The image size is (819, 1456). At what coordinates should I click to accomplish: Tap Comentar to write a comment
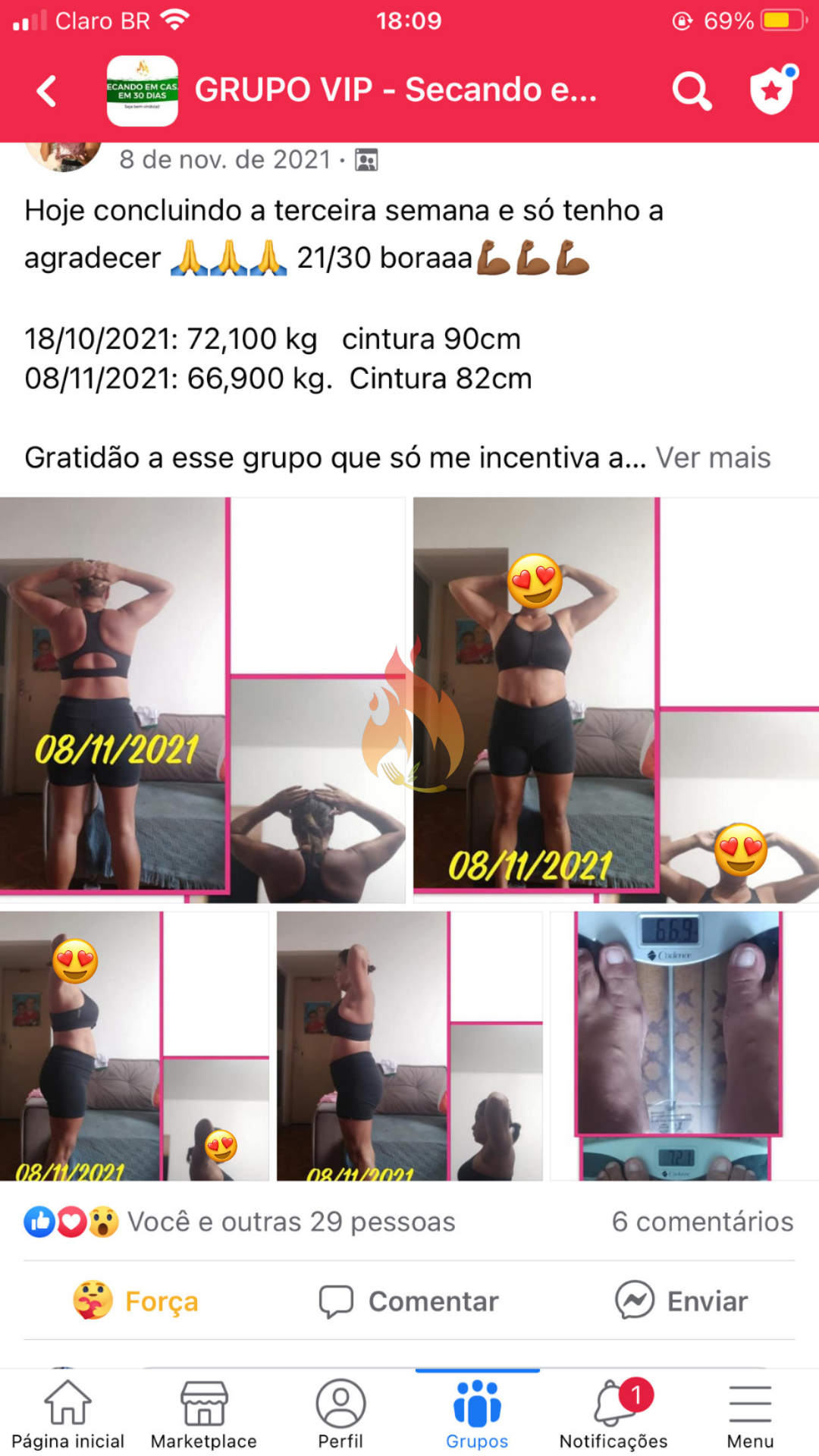[409, 1301]
